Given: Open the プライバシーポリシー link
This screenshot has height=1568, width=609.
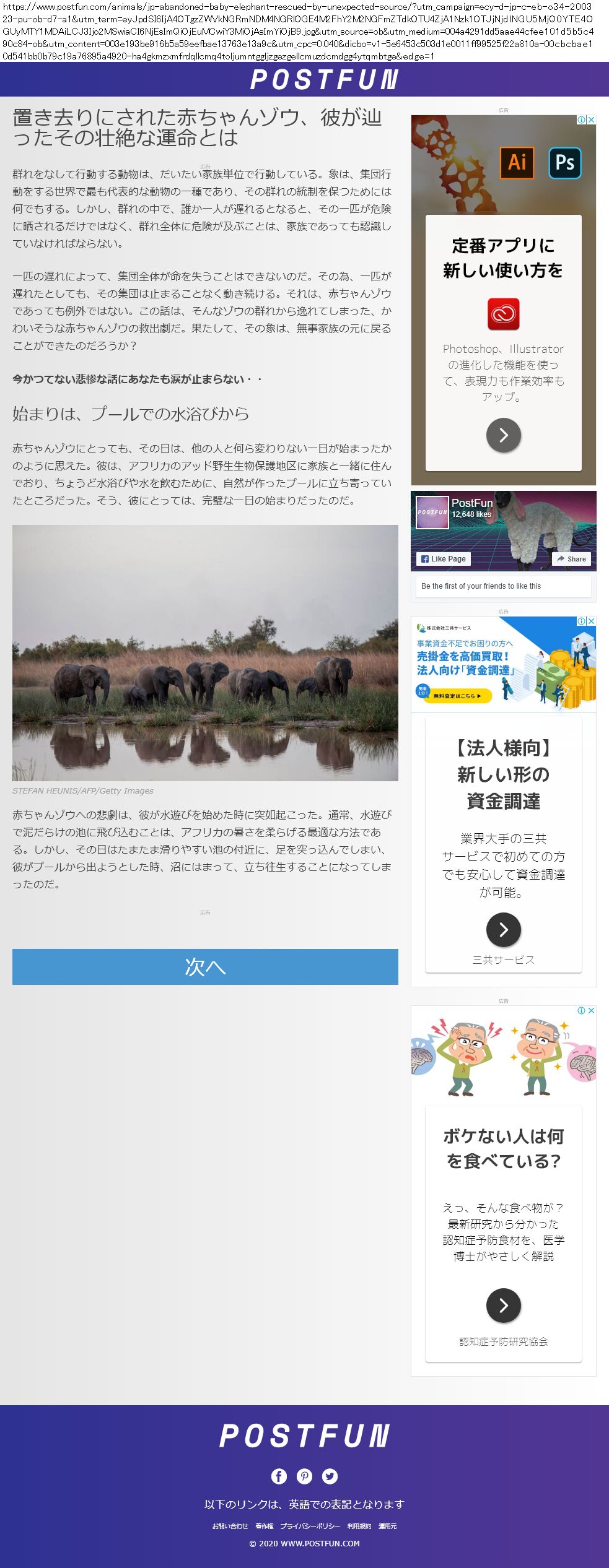Looking at the screenshot, I should (310, 1526).
